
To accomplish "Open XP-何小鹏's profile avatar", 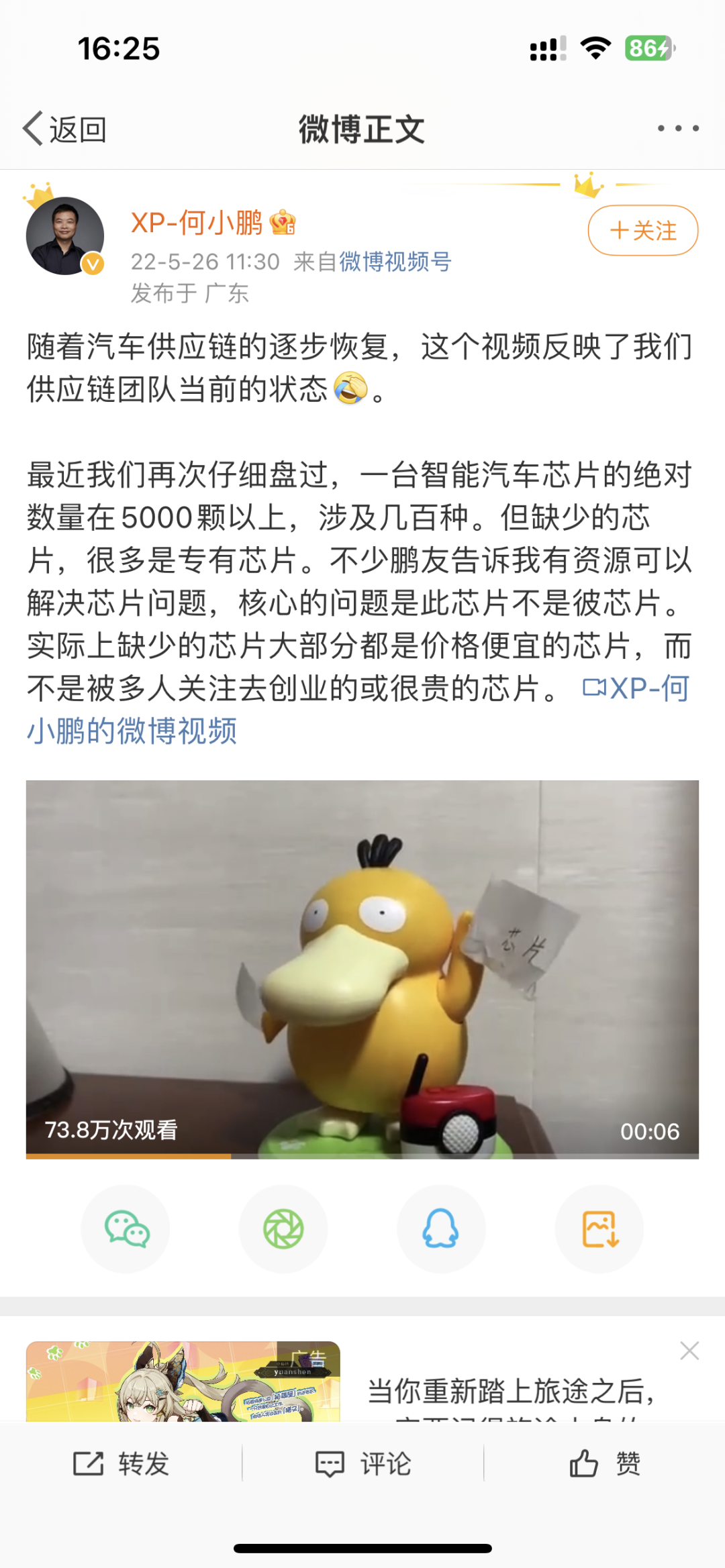I will [x=65, y=236].
